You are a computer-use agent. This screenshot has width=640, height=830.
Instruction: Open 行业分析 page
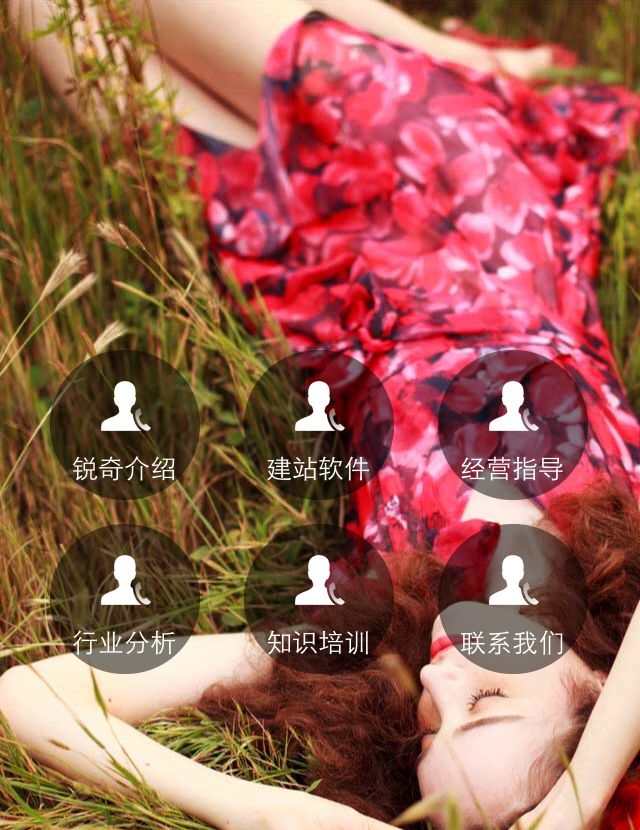[x=125, y=600]
